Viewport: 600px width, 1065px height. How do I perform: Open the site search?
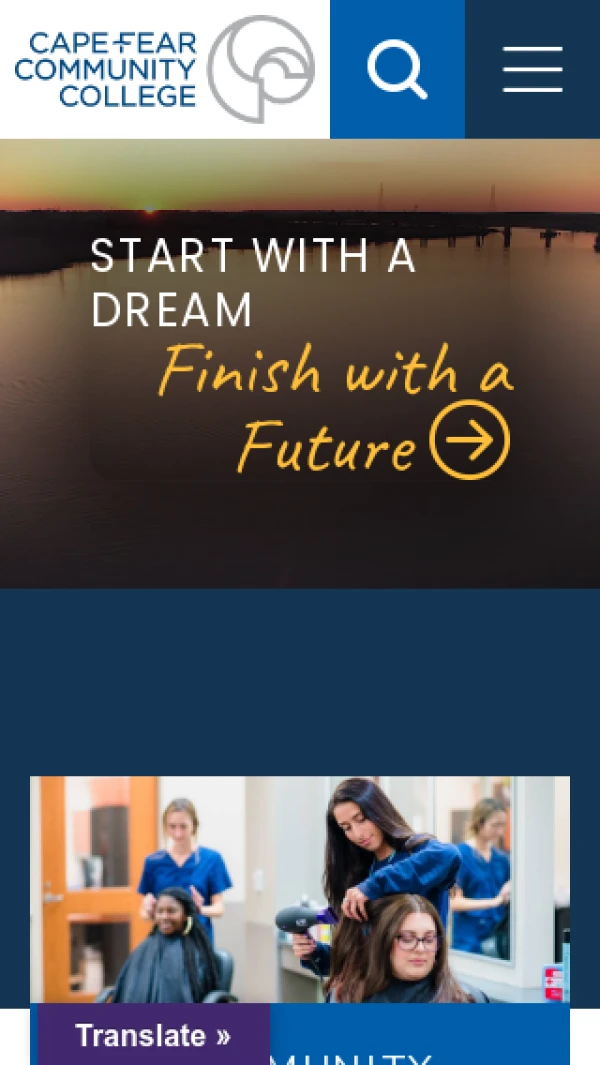pos(397,69)
